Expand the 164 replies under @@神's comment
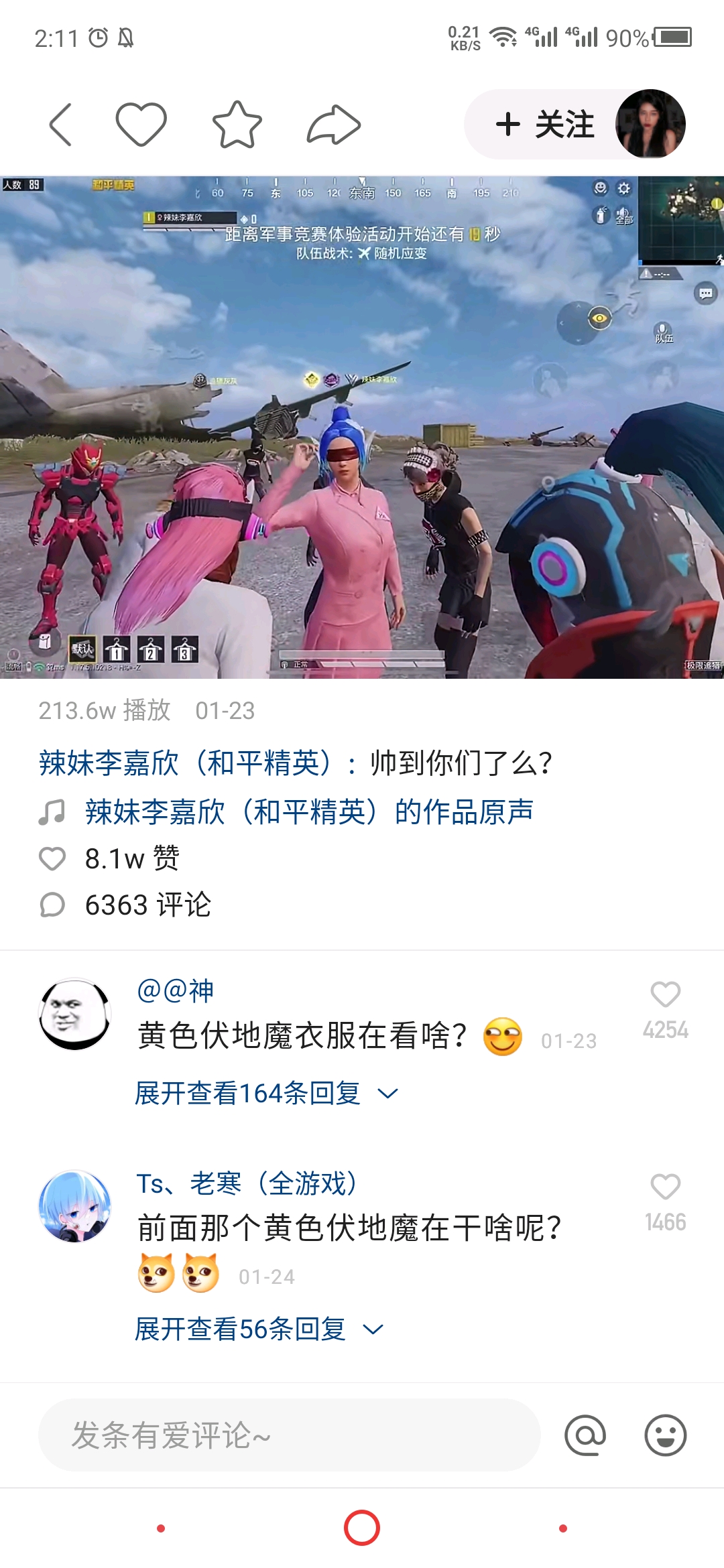 click(x=266, y=1094)
